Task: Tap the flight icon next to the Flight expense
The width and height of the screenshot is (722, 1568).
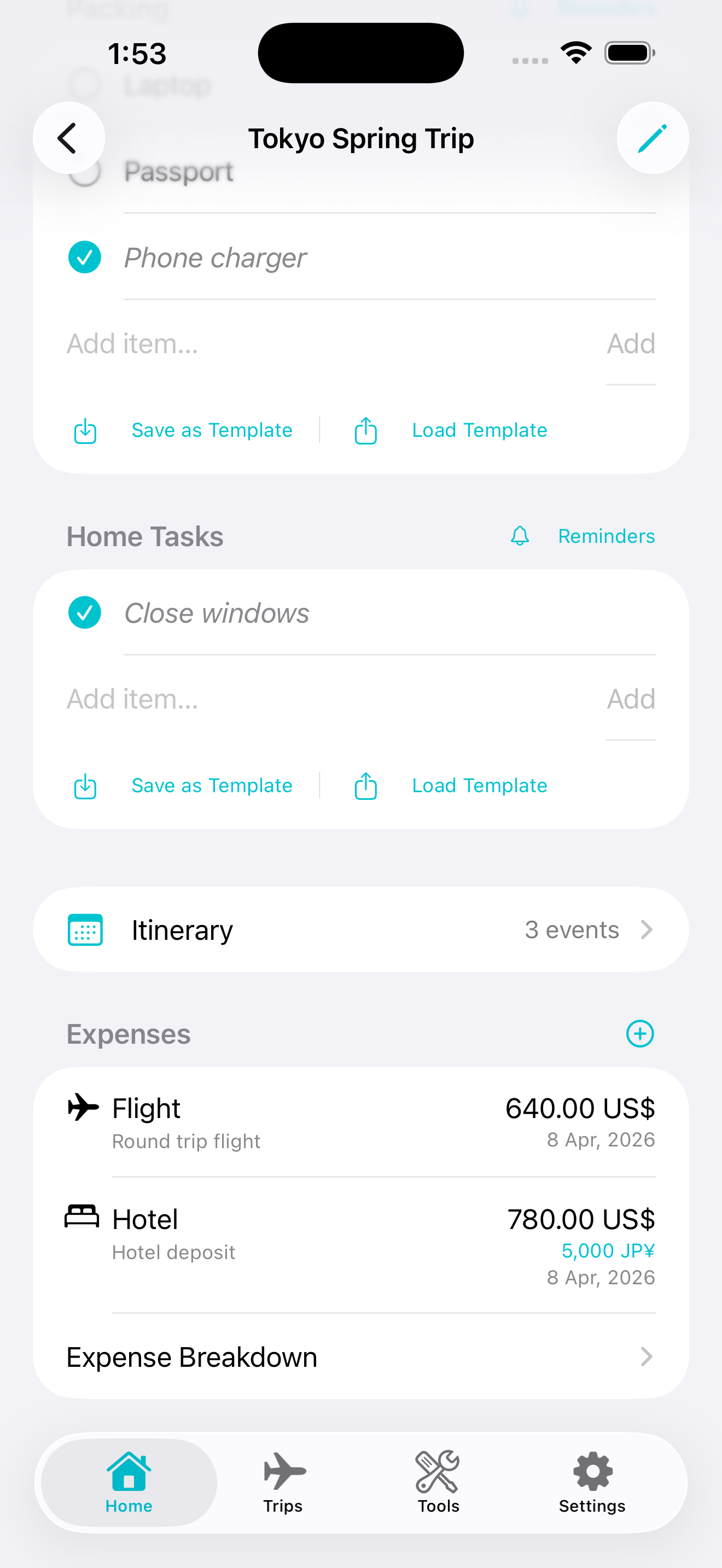Action: coord(84,1108)
